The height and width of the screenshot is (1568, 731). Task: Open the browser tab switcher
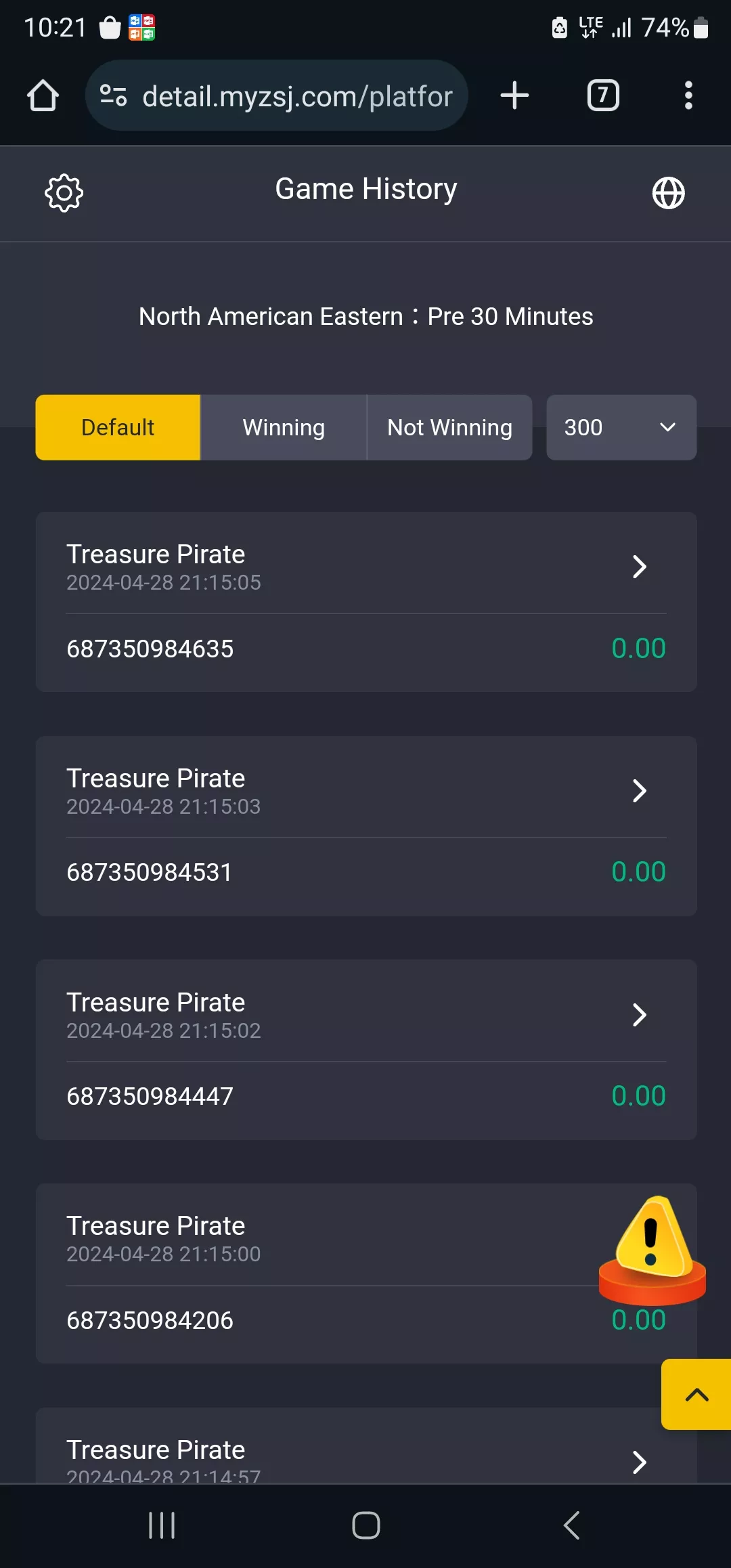(x=603, y=95)
